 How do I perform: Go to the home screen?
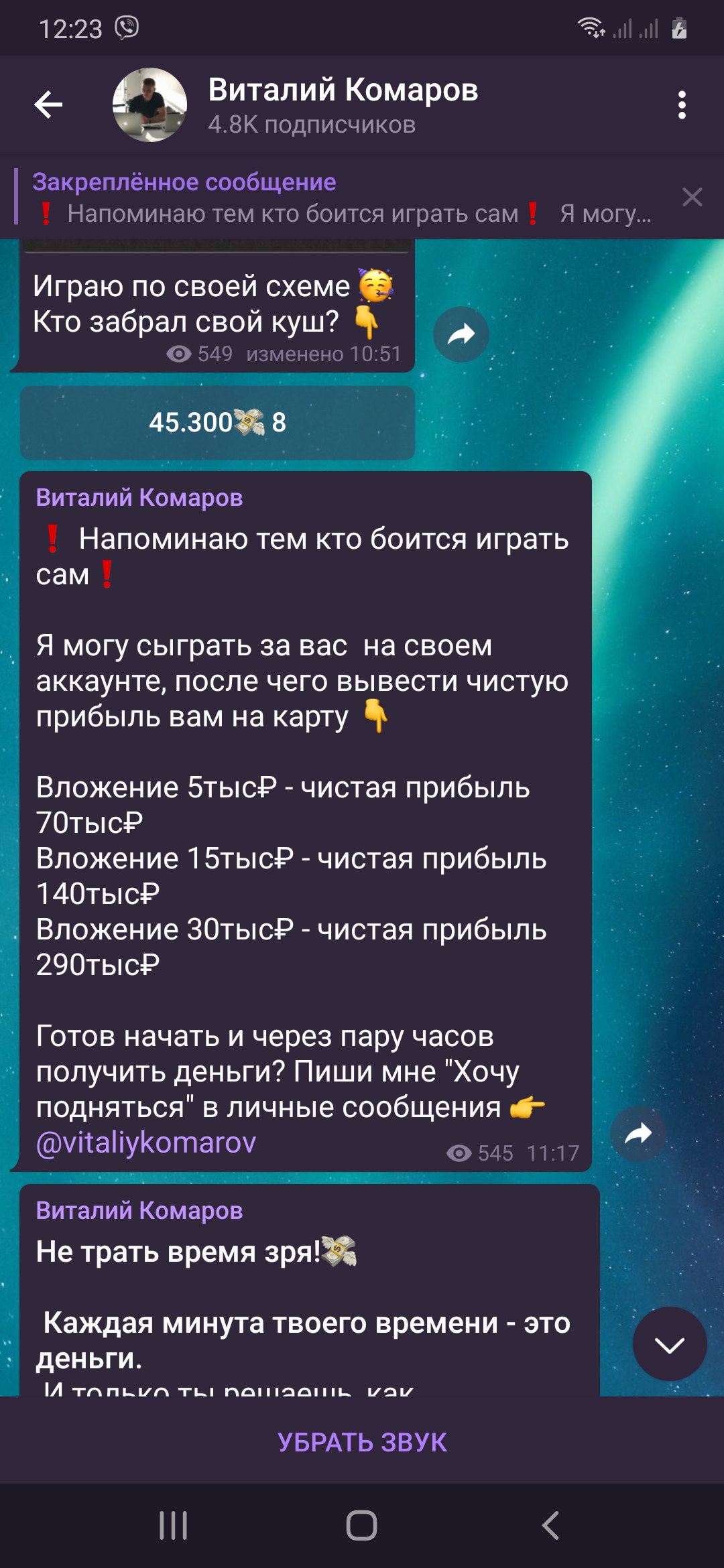[x=361, y=1525]
